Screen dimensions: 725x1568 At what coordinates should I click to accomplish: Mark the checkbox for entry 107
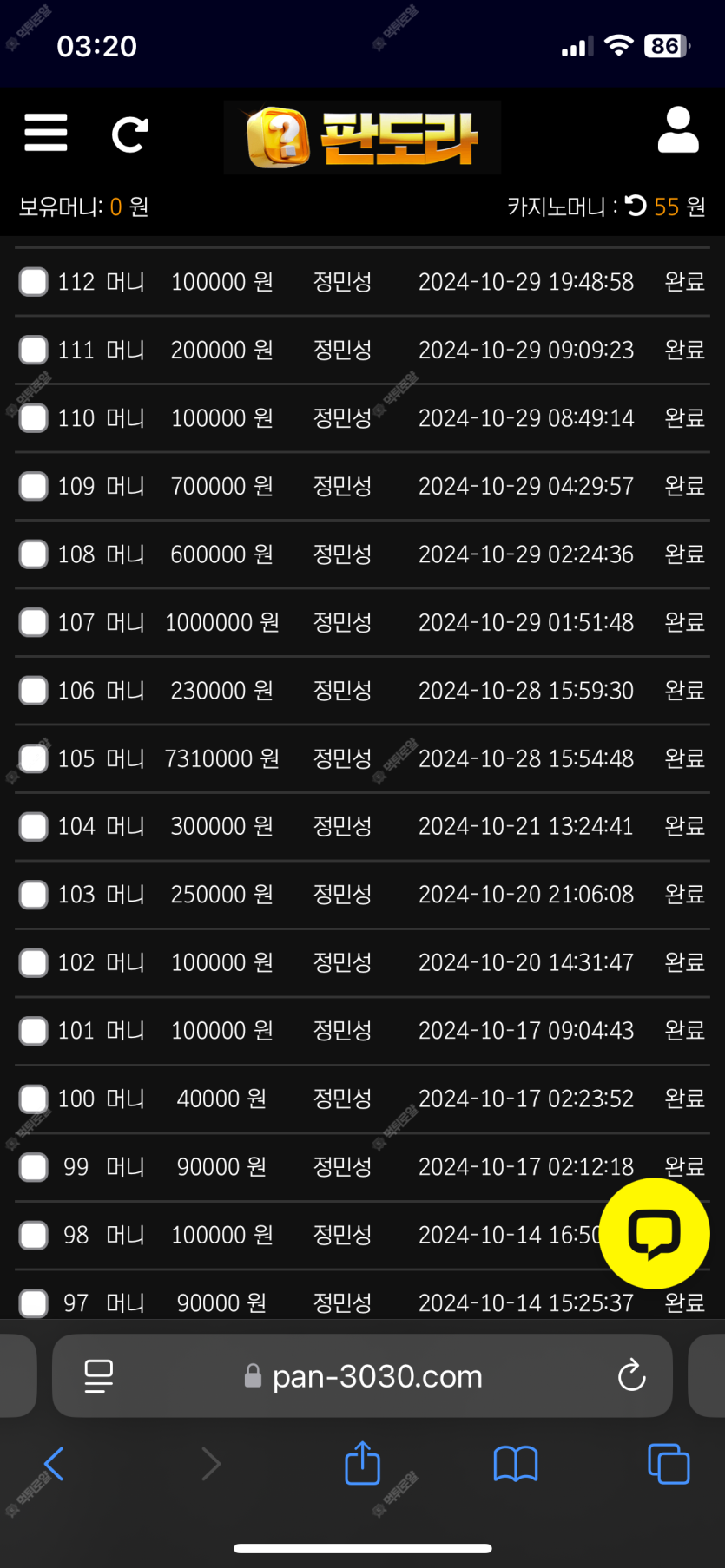pyautogui.click(x=34, y=622)
